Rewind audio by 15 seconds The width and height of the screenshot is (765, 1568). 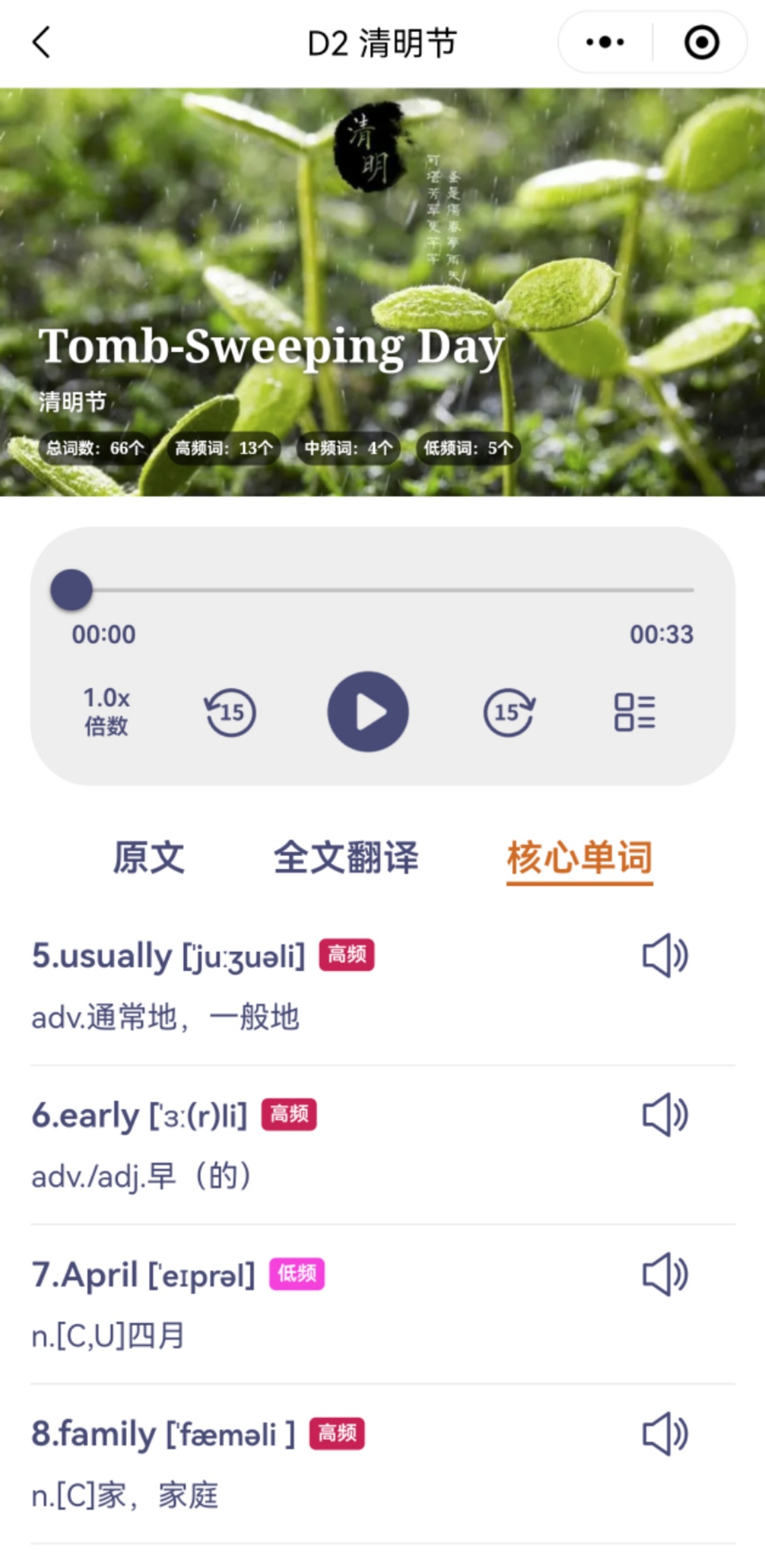coord(230,712)
